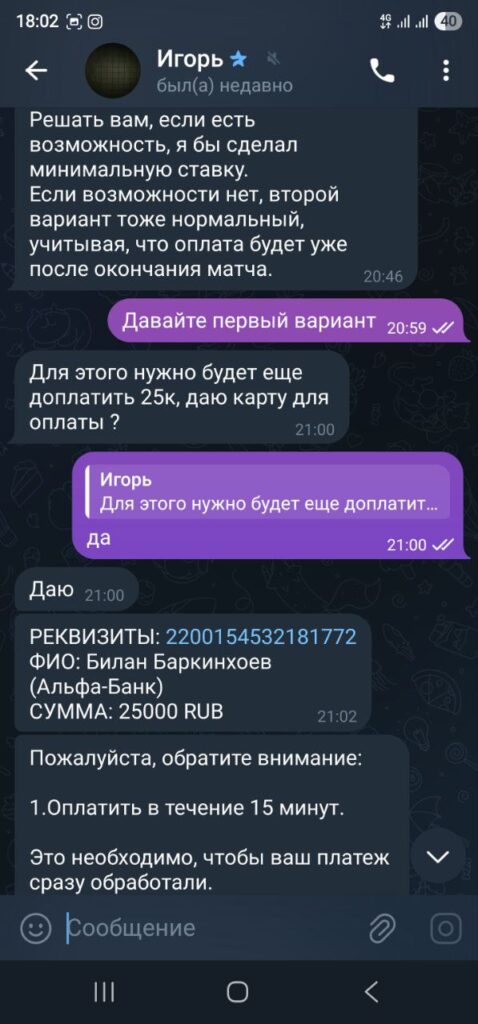This screenshot has height=1024, width=478.
Task: Tap the card number 2200154532181772
Action: (261, 637)
